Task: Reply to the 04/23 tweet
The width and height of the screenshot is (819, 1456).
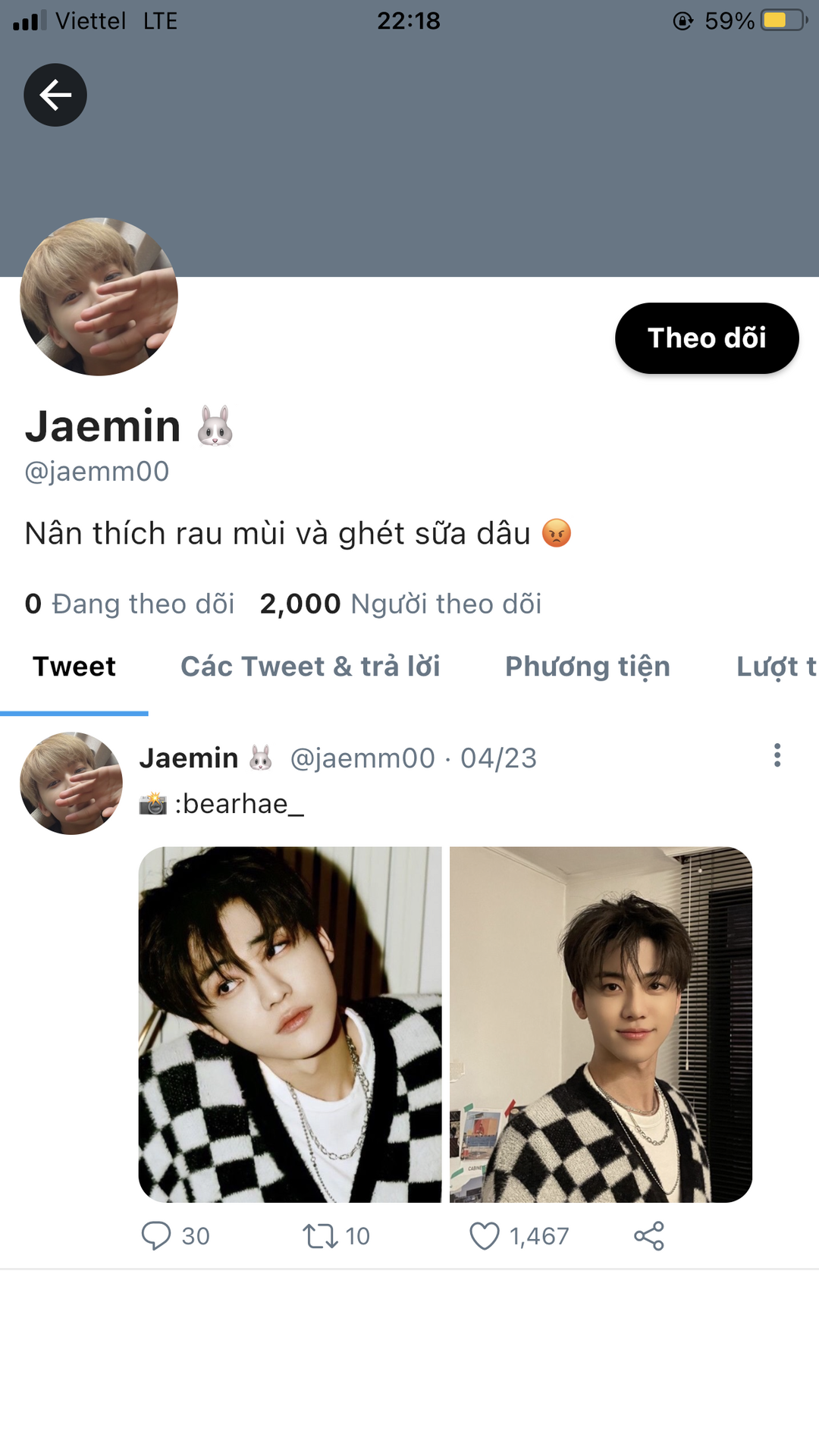Action: [x=156, y=1235]
